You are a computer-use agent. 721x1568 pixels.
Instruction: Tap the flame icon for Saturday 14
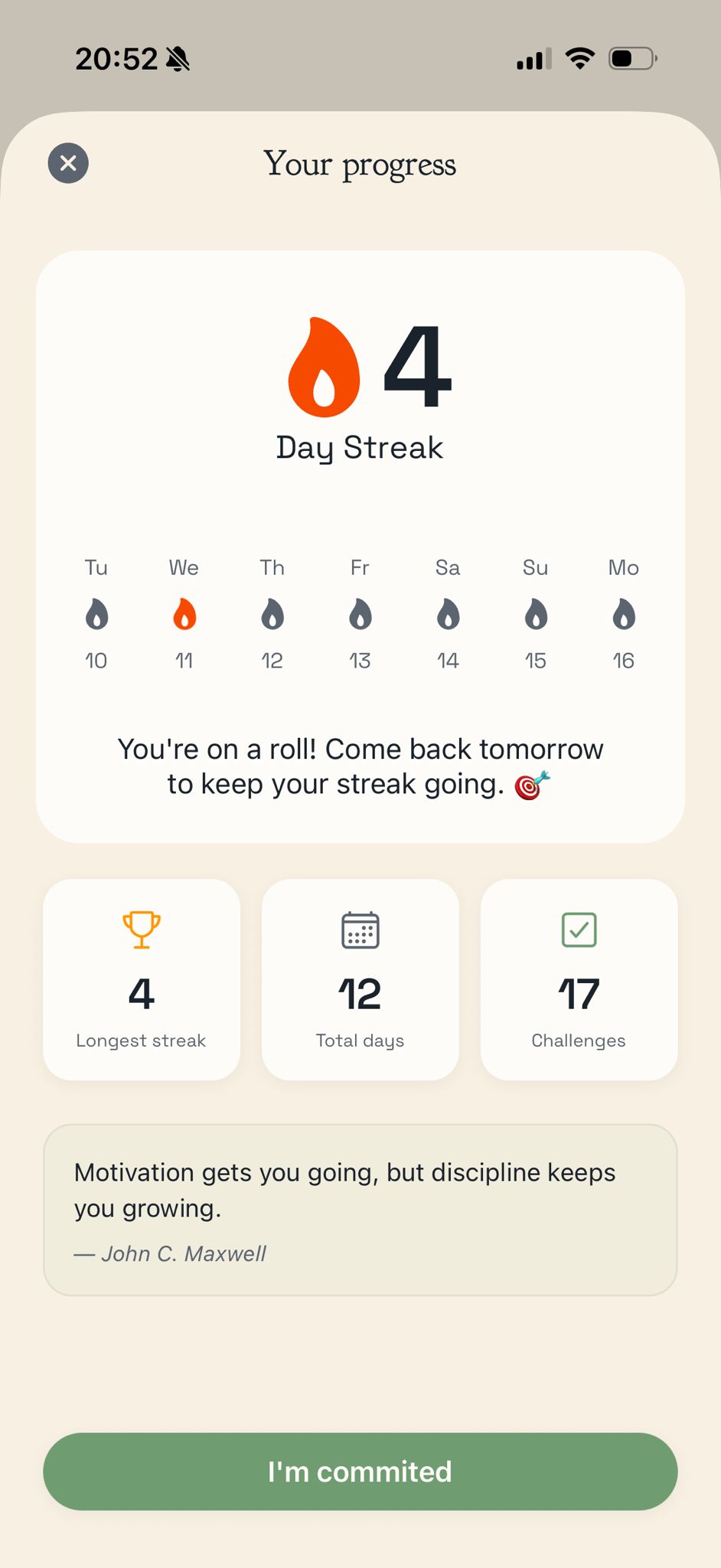click(x=448, y=615)
